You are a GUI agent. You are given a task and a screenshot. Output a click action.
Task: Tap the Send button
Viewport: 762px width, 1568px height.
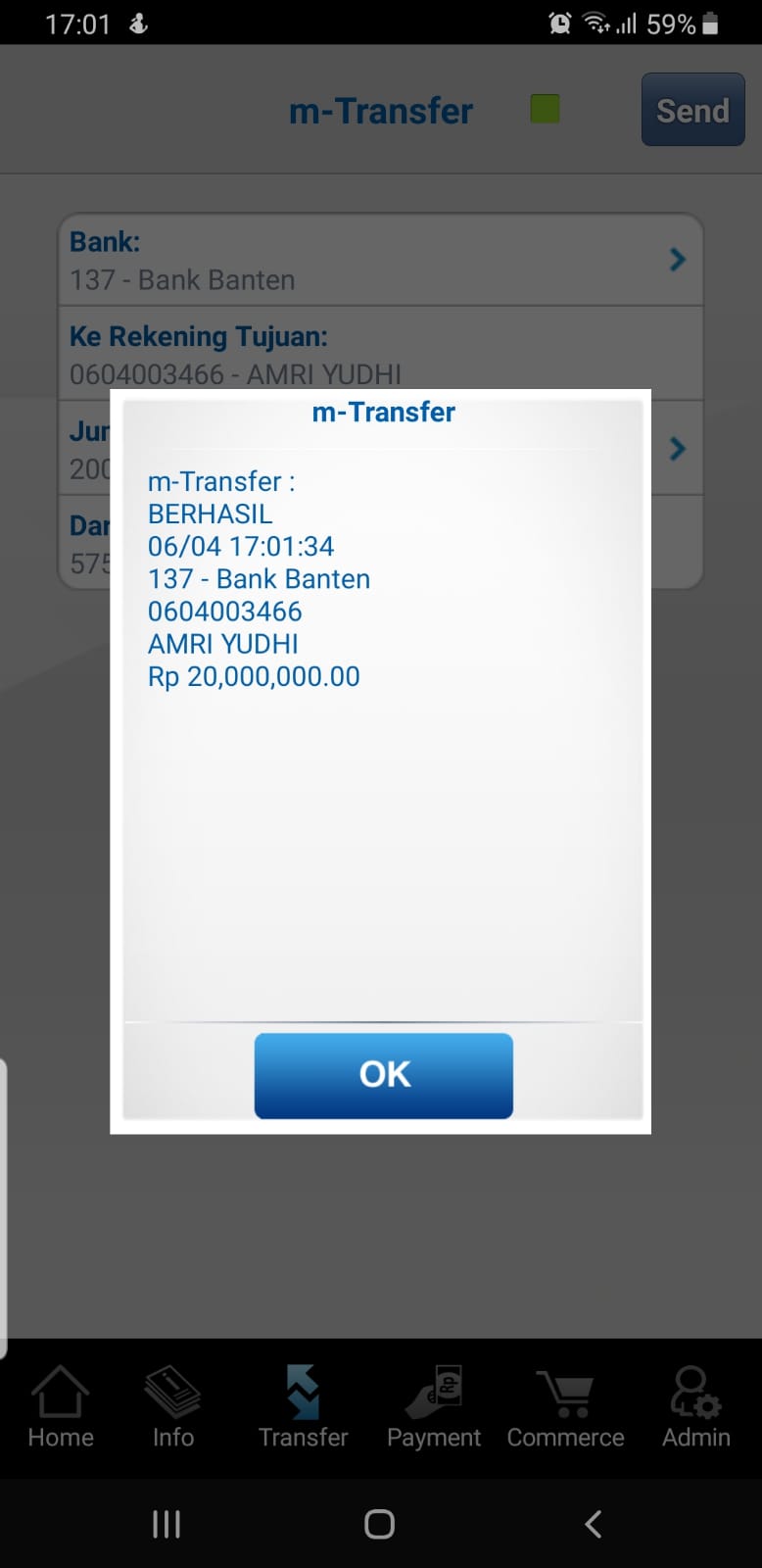[692, 110]
